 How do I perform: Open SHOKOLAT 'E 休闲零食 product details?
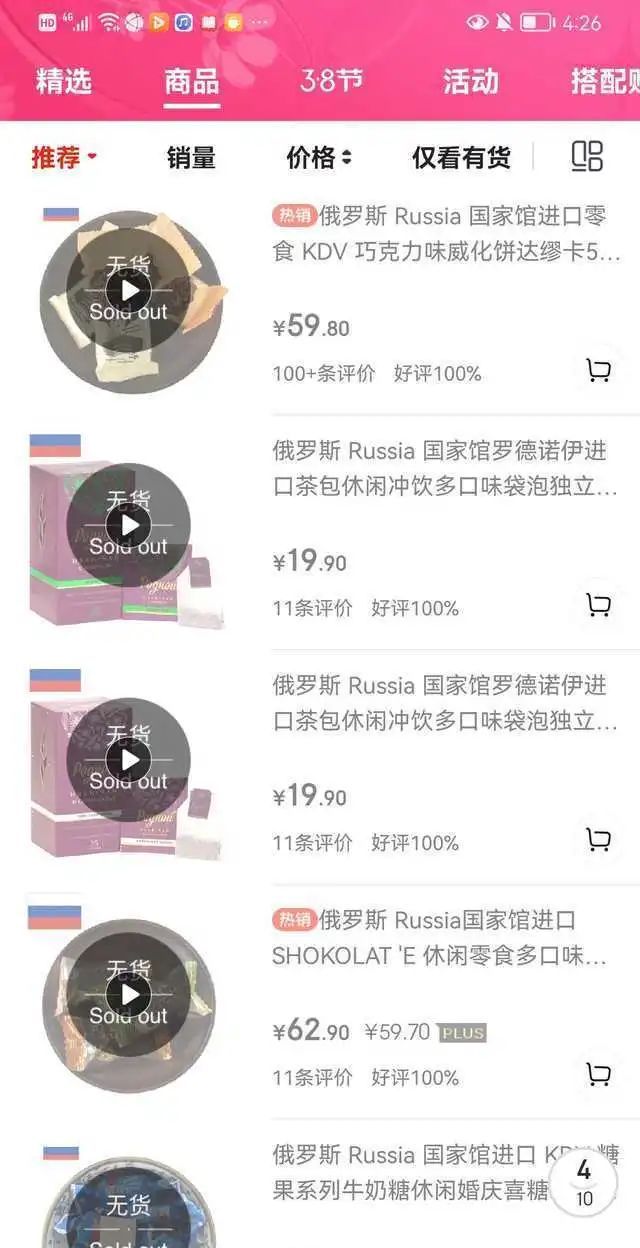(440, 938)
